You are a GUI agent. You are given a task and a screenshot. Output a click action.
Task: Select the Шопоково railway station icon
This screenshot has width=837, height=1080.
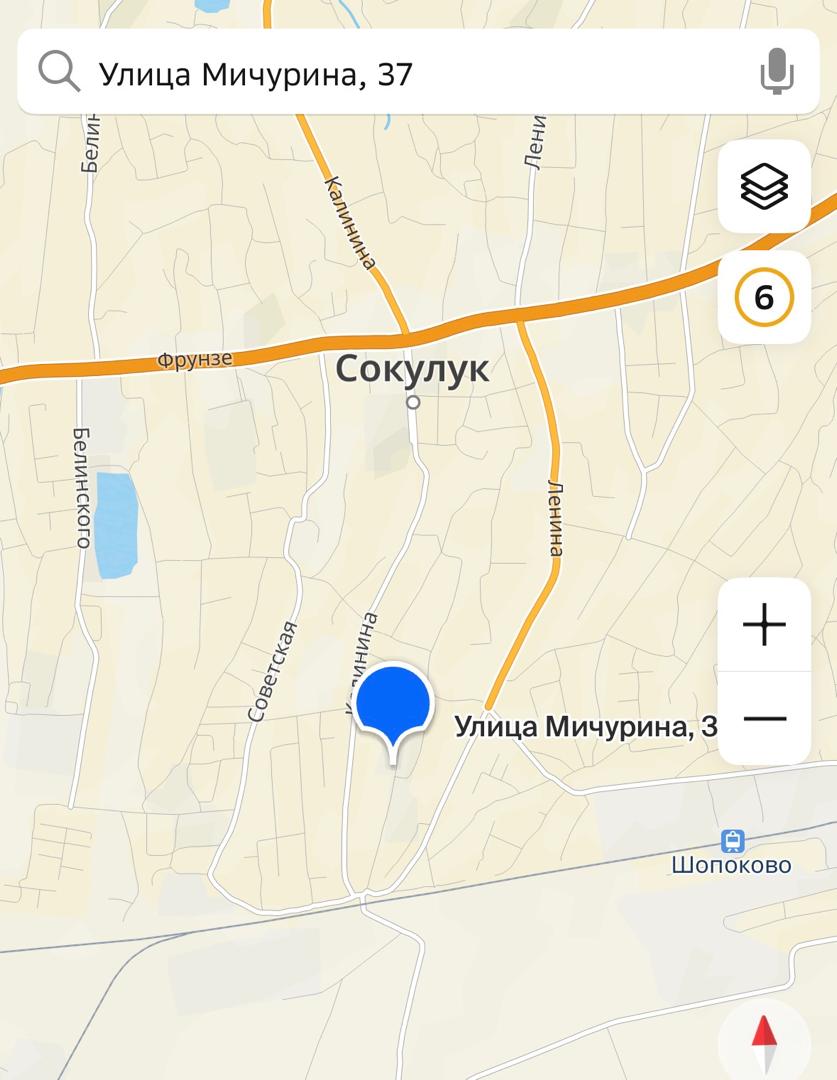coord(733,840)
